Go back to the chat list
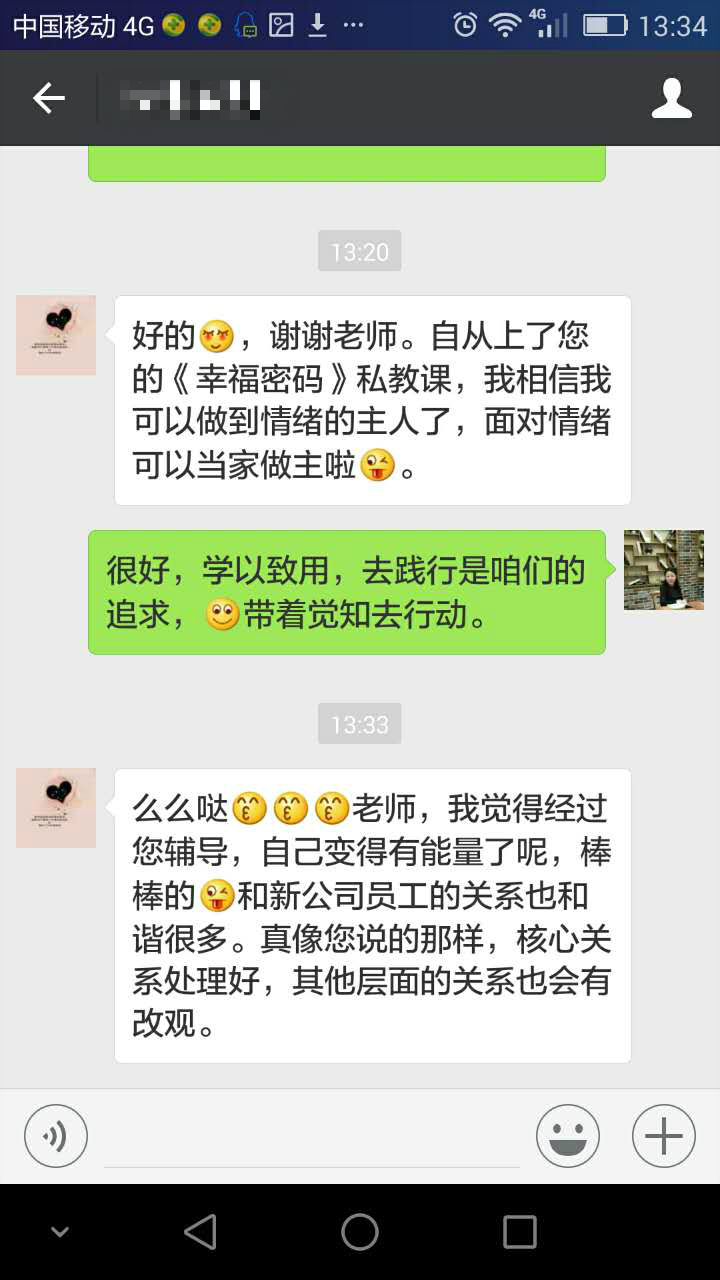 click(x=48, y=98)
